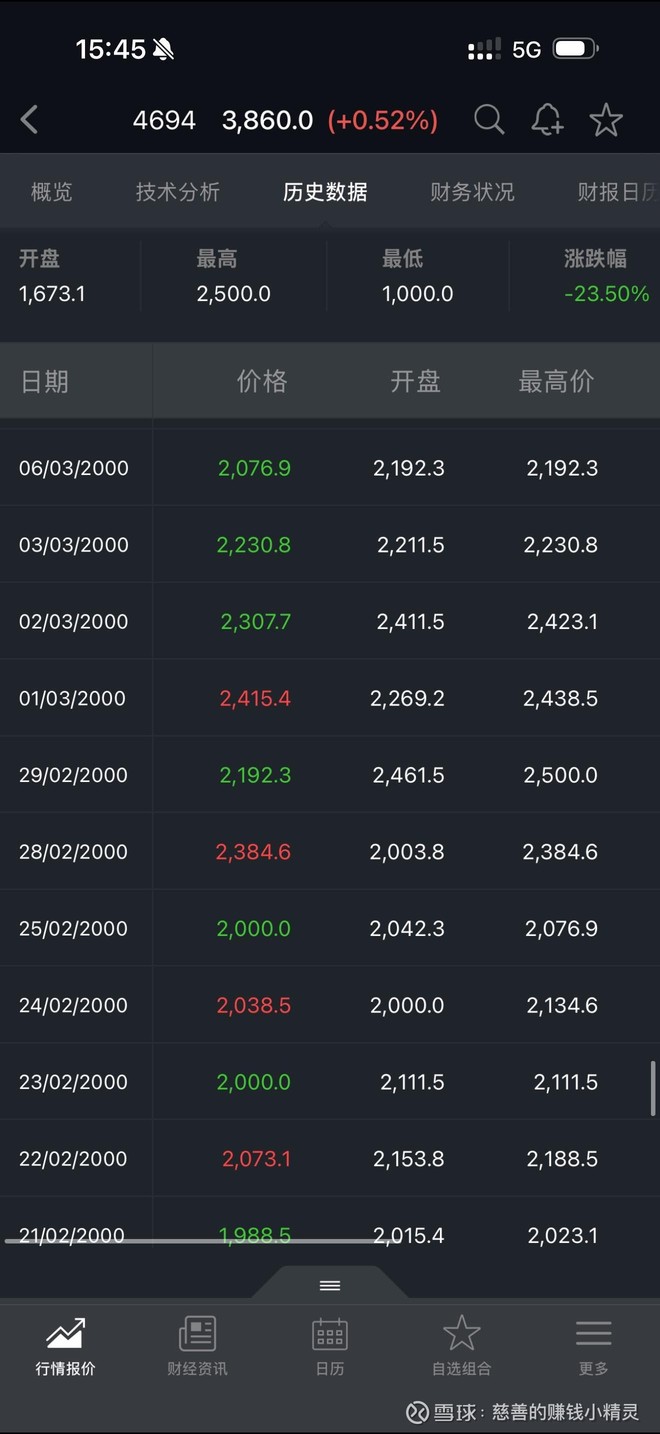Switch to the 技术分析 tab
The image size is (660, 1434).
tap(178, 192)
